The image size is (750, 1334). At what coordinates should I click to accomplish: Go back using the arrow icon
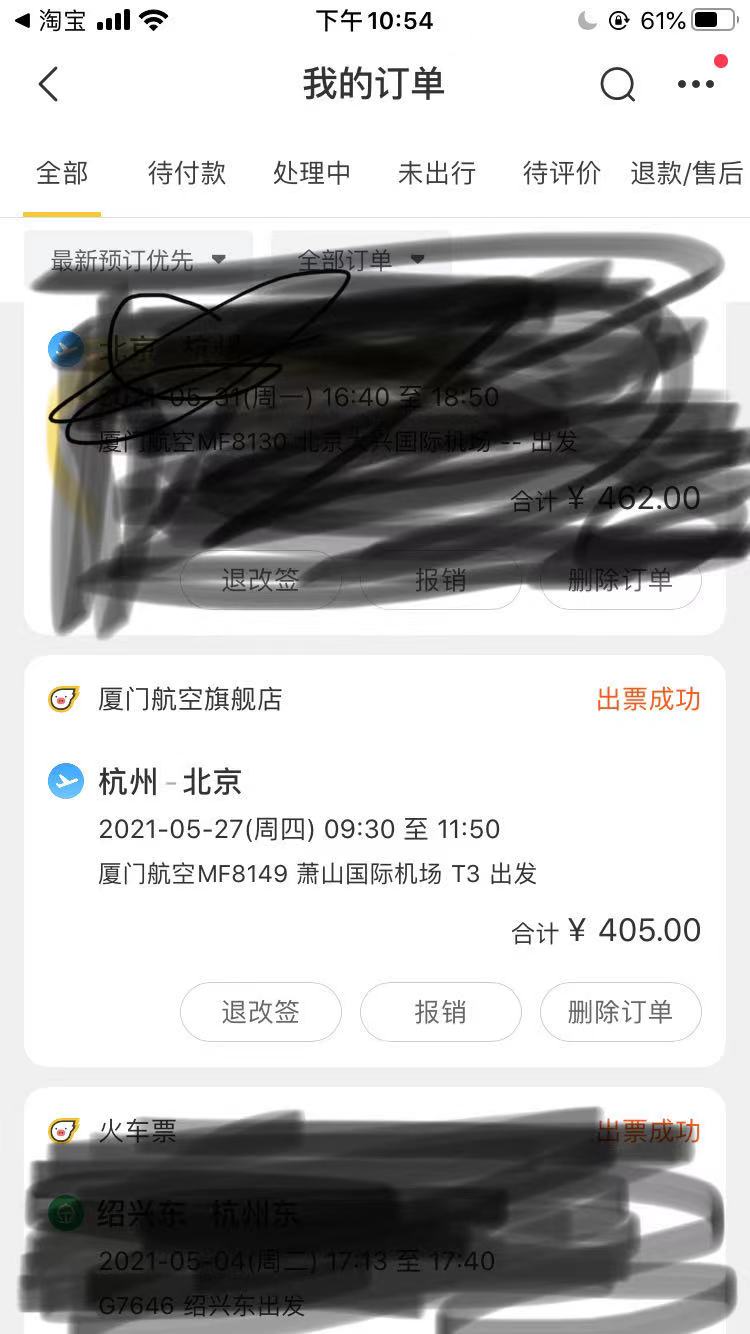48,84
